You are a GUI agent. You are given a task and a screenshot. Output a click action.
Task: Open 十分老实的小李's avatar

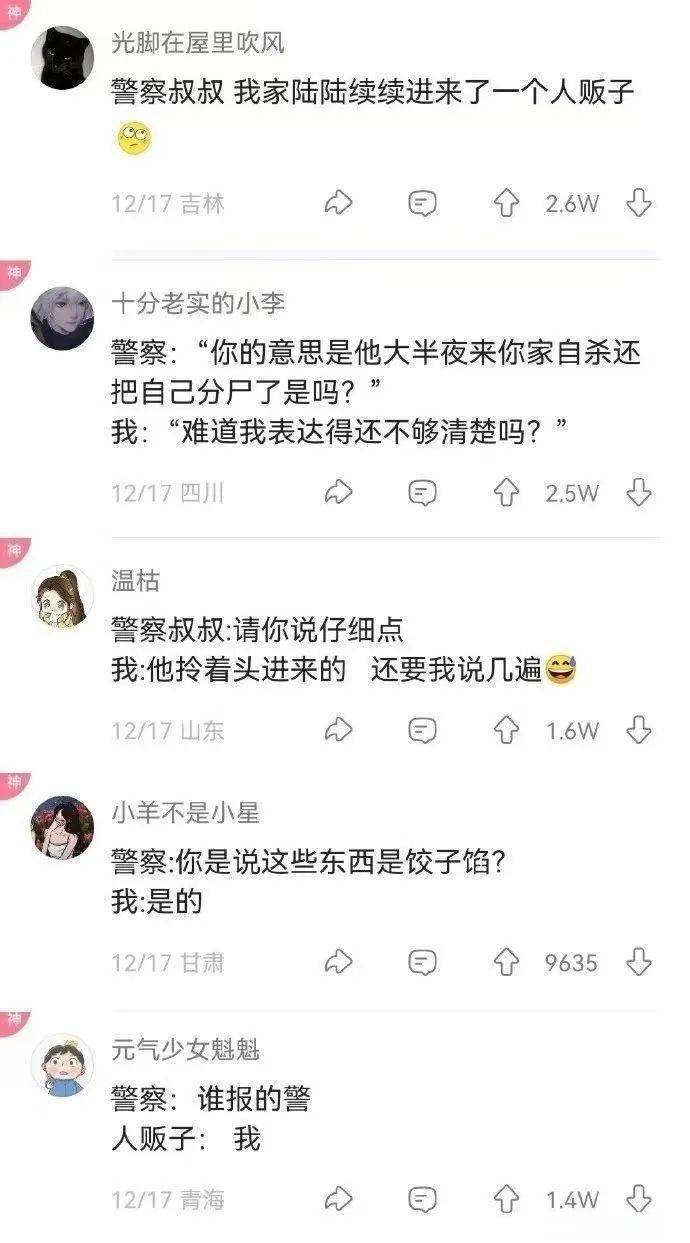62,317
